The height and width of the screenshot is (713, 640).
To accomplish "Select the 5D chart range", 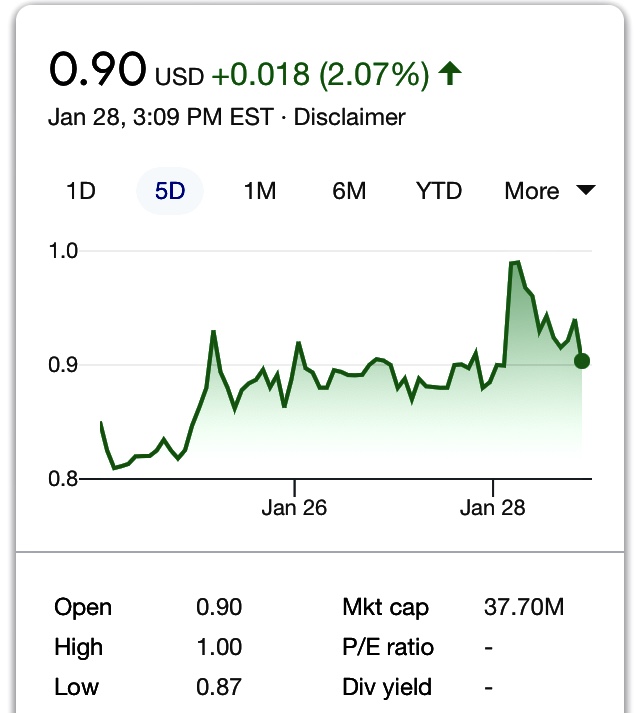I will (170, 191).
